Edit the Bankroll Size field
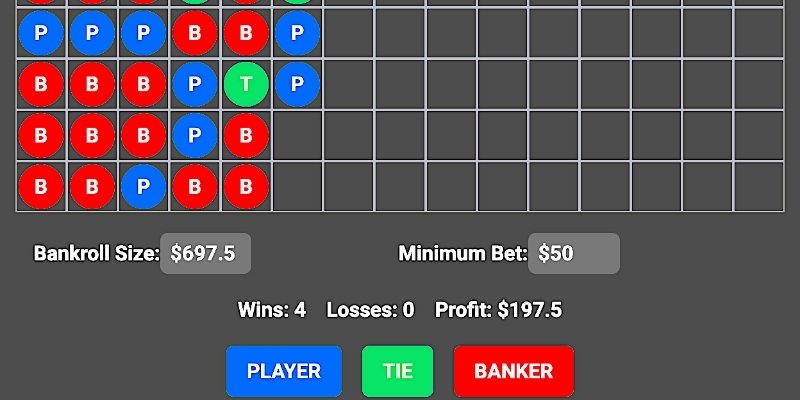Image resolution: width=800 pixels, height=400 pixels. tap(205, 254)
